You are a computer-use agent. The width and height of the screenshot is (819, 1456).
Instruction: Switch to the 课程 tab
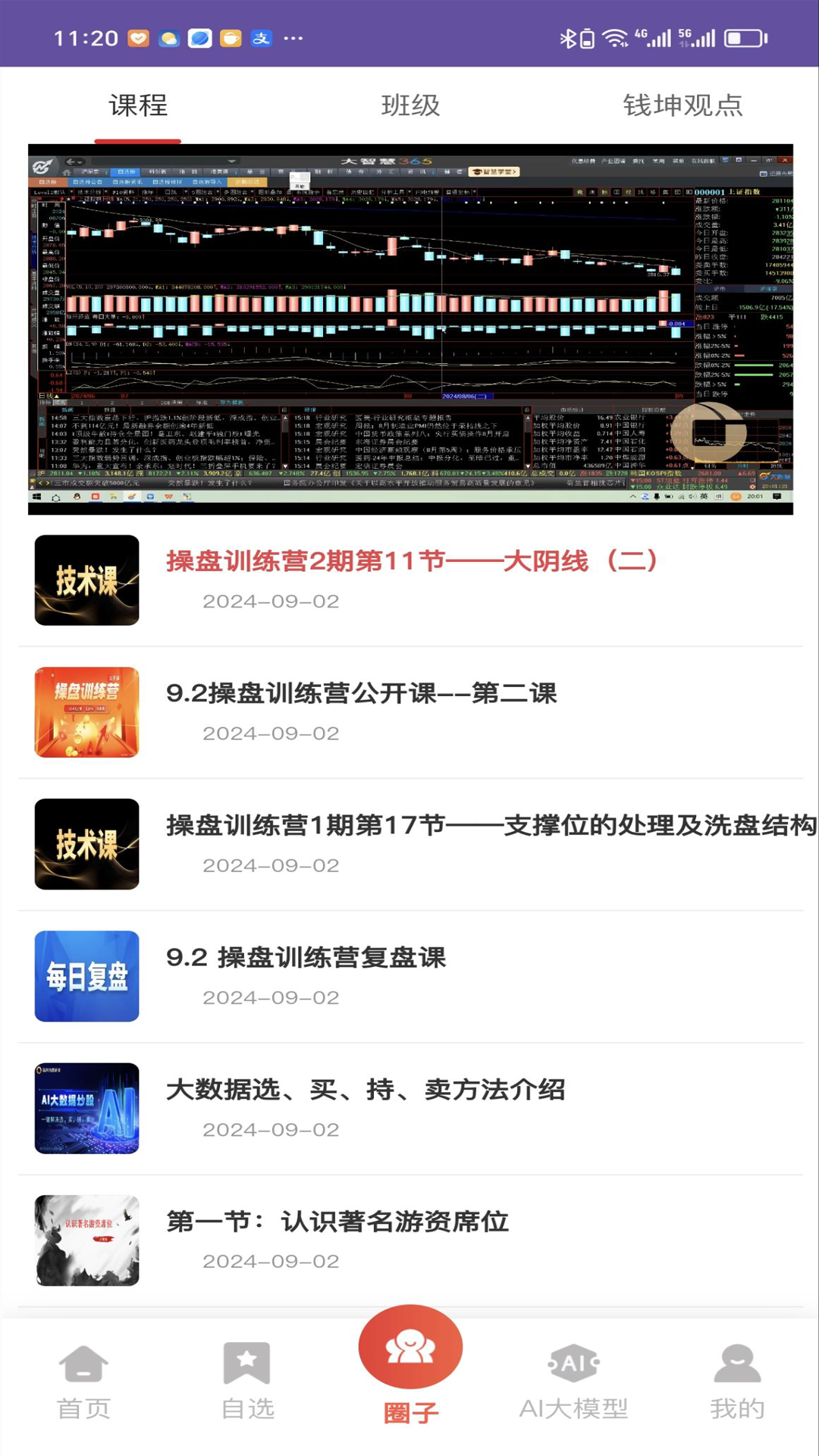(138, 105)
